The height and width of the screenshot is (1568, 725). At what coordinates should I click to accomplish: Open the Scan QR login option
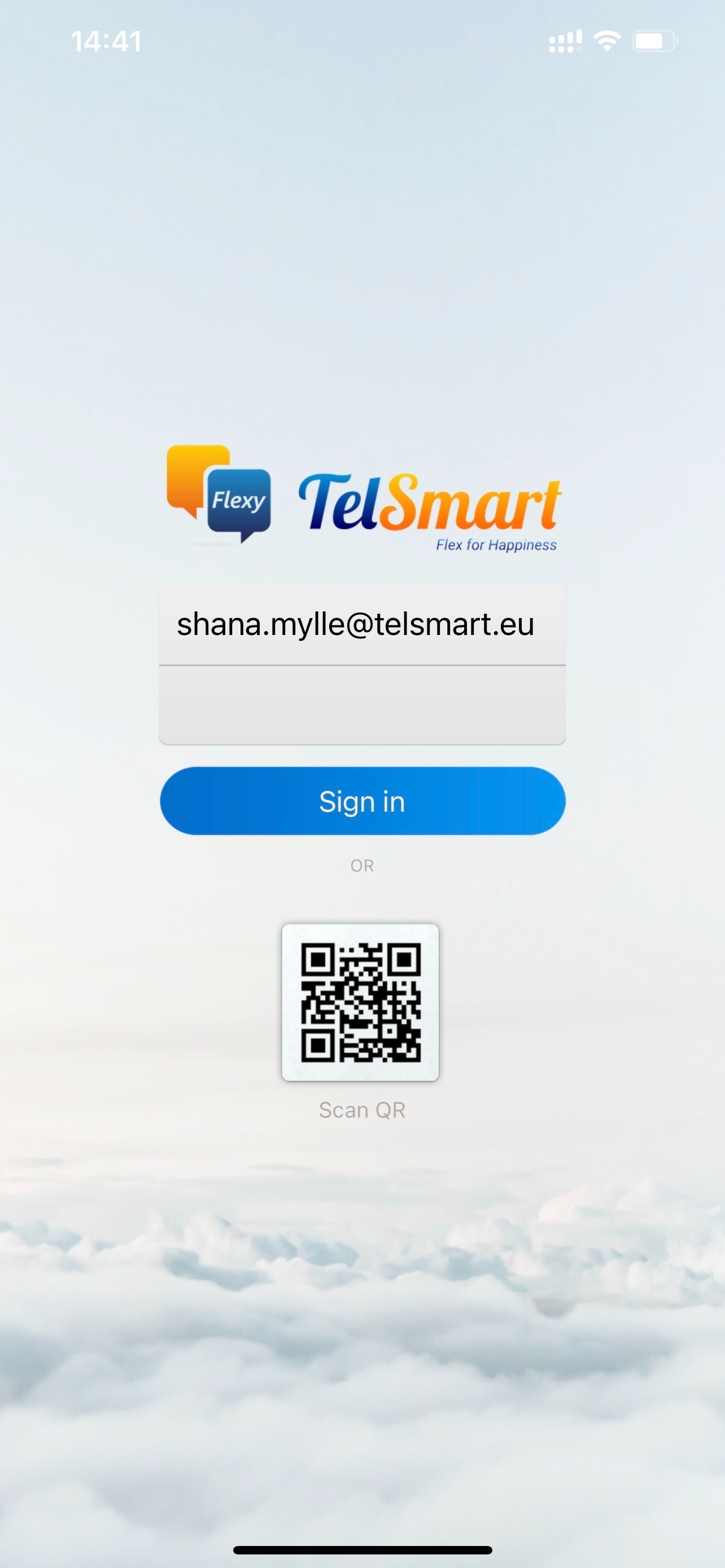click(x=360, y=1002)
